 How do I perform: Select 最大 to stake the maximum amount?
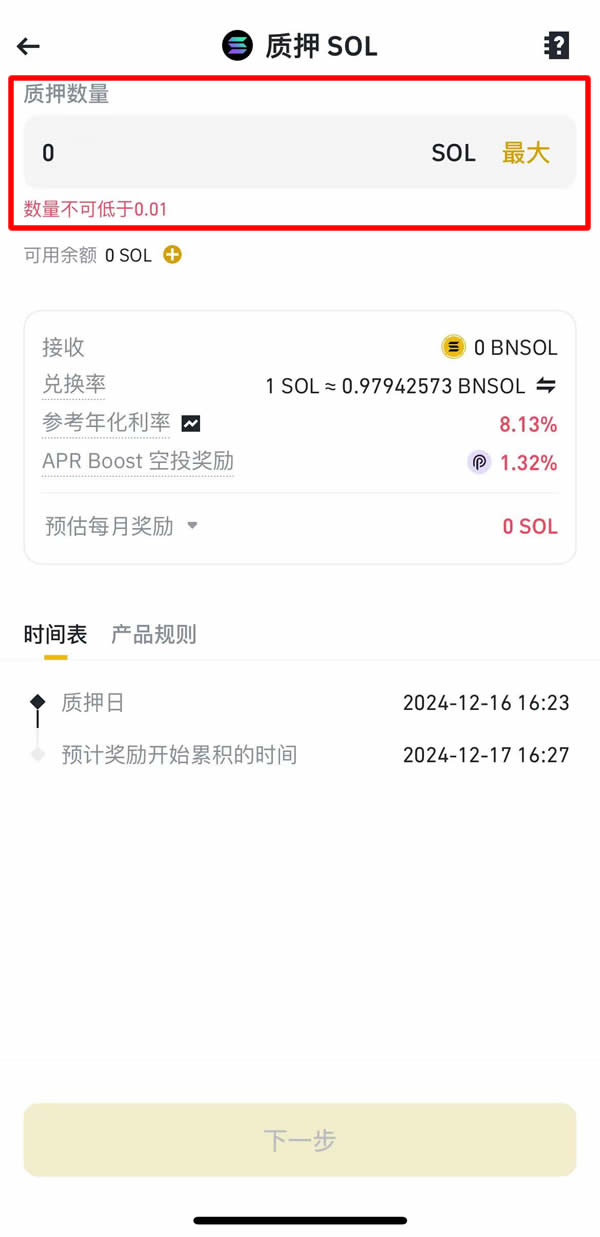pyautogui.click(x=525, y=153)
